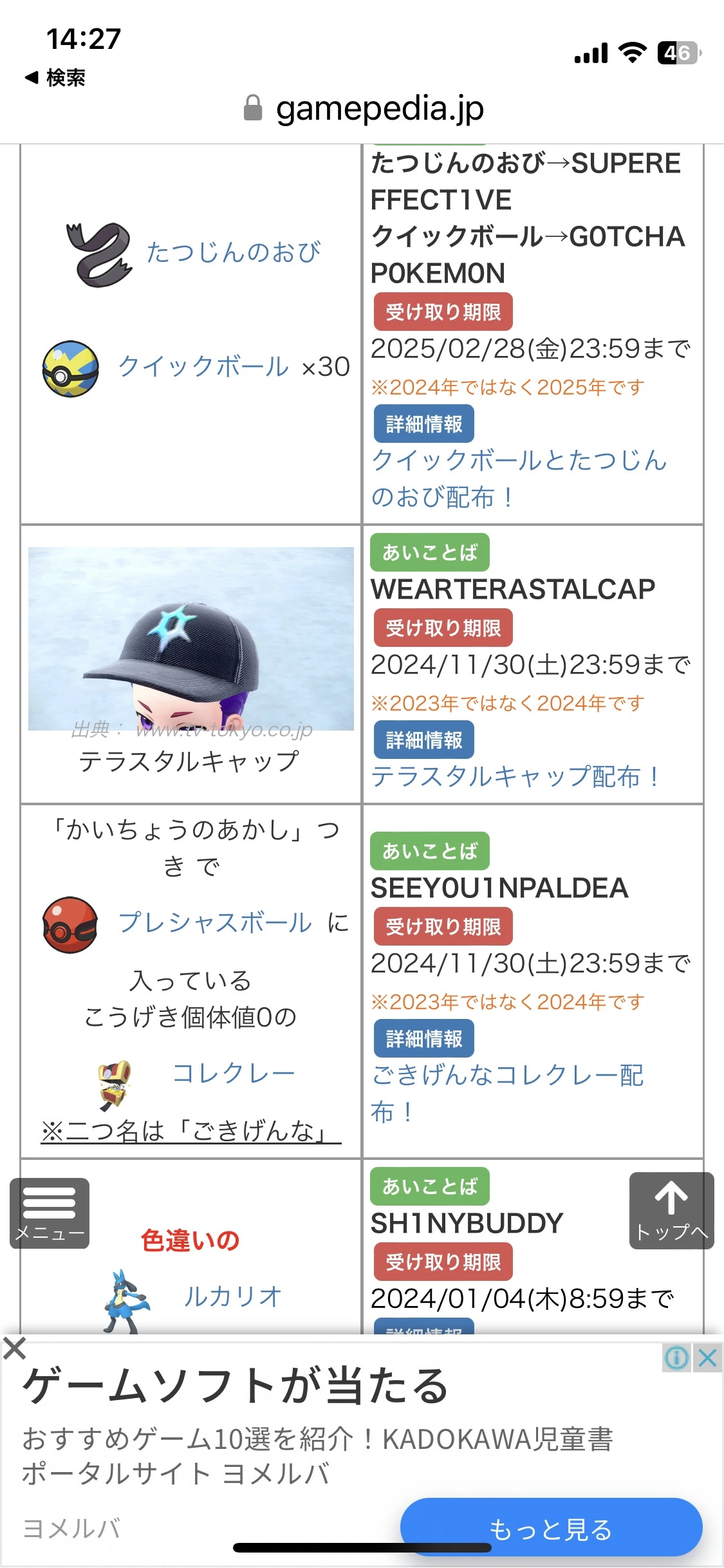This screenshot has height=1568, width=724.
Task: Open the クイックボール item link
Action: point(203,366)
